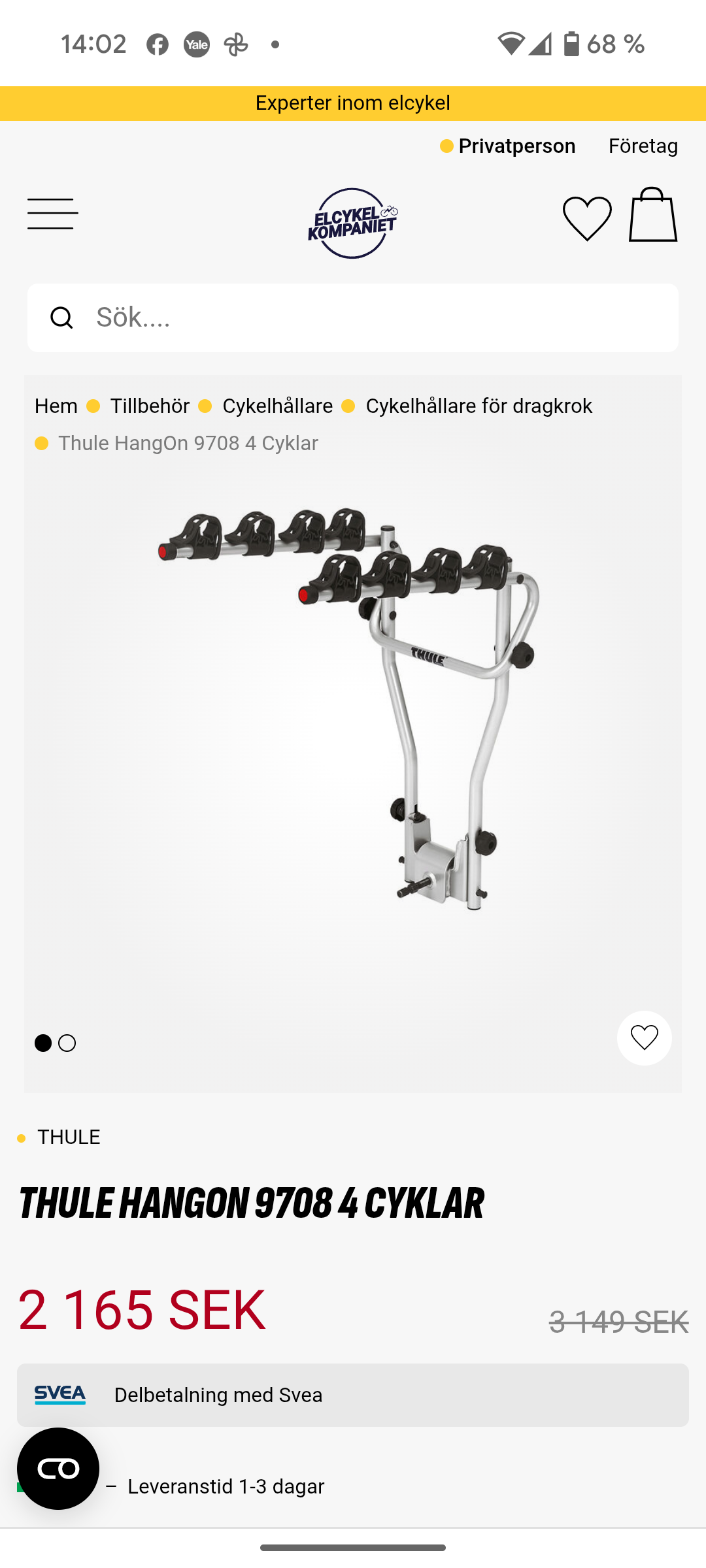Image resolution: width=706 pixels, height=1568 pixels.
Task: Go to Elcykelkompaniet home via logo
Action: (x=352, y=223)
